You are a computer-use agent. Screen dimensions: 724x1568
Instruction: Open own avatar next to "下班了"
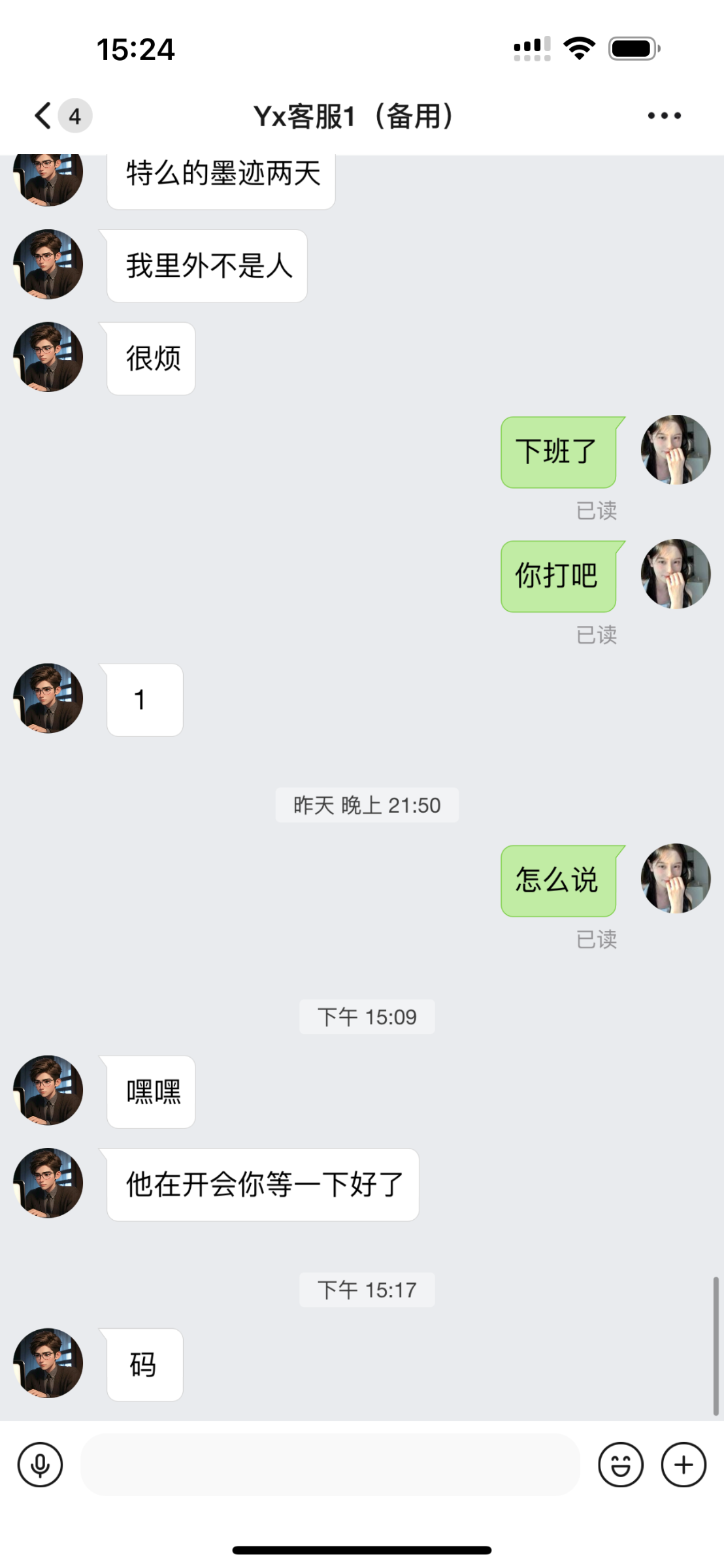675,449
